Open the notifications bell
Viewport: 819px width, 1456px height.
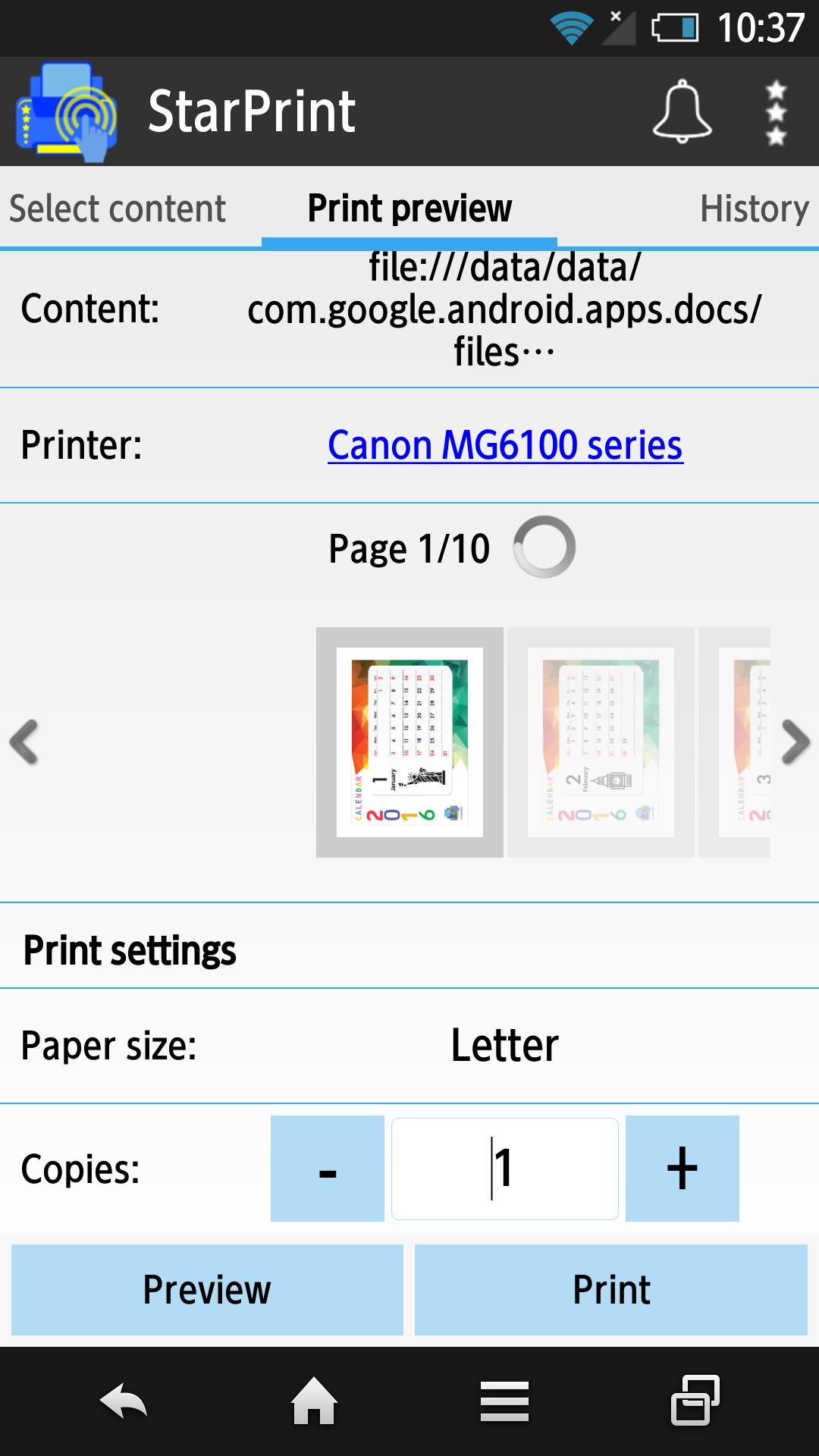pyautogui.click(x=682, y=111)
